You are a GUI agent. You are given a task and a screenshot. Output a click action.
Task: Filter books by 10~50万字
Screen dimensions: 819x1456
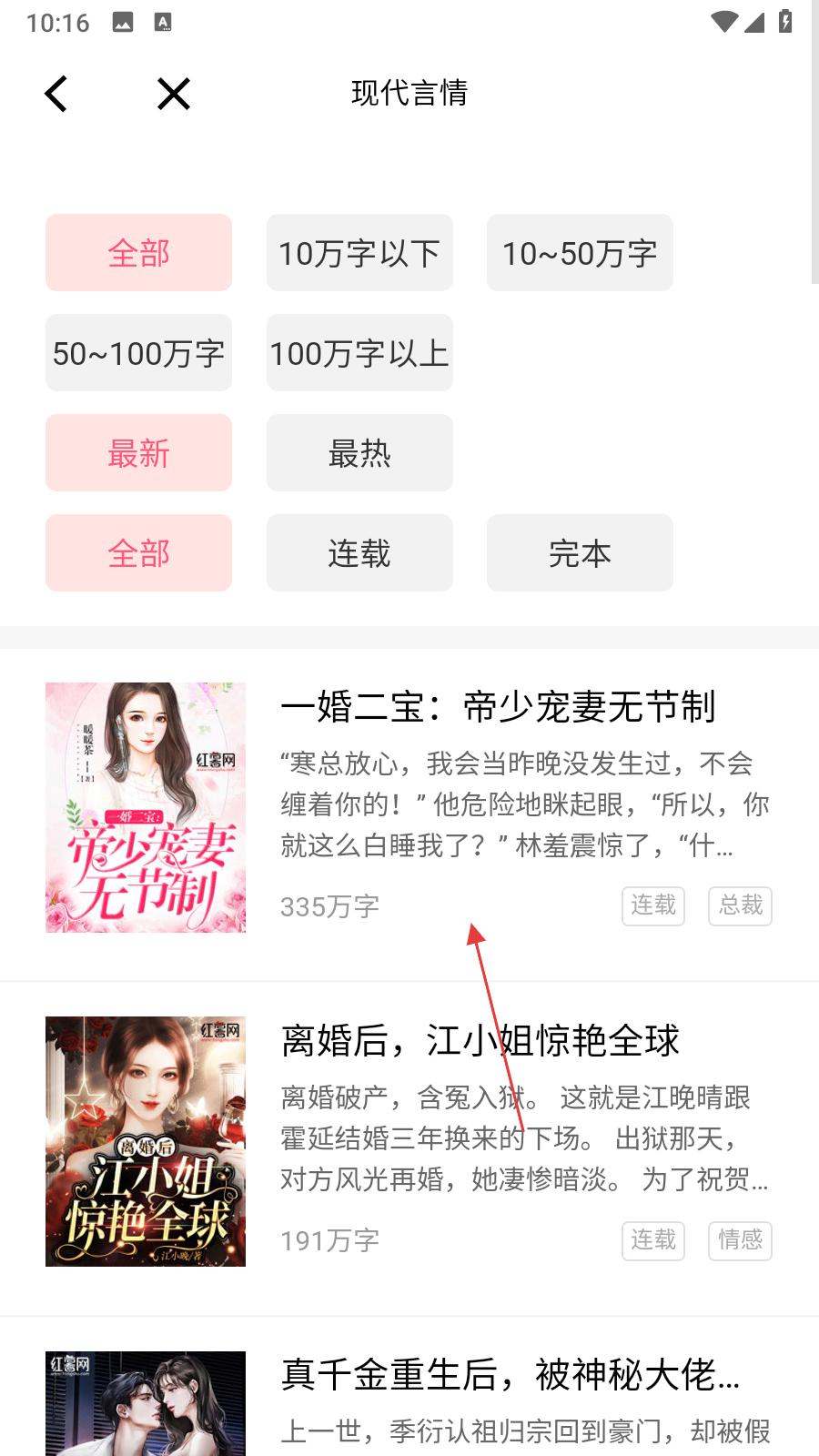tap(580, 253)
